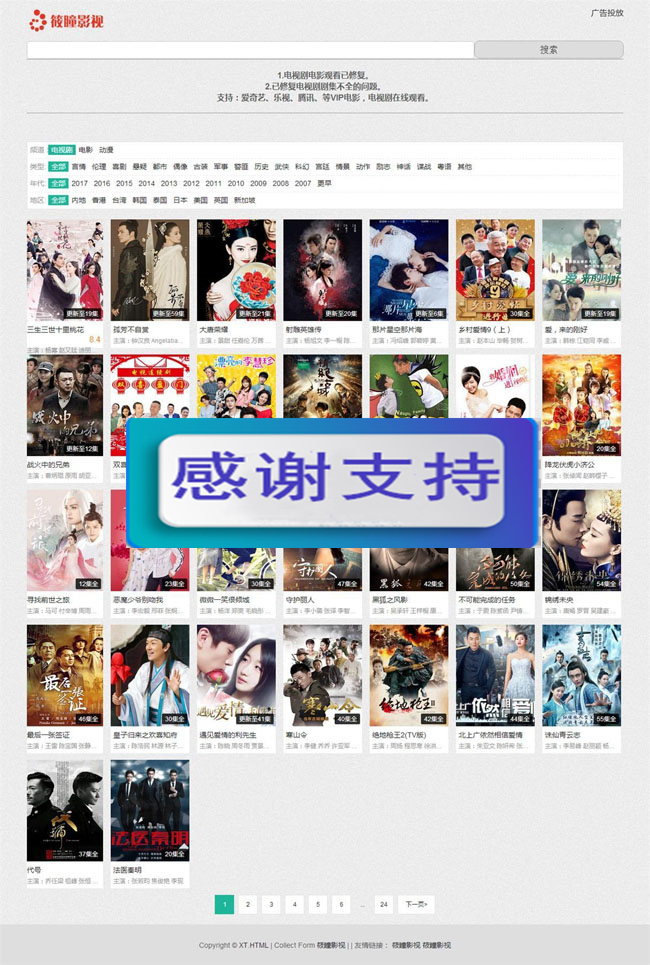Open drama 大唐荣耀

coord(236,270)
